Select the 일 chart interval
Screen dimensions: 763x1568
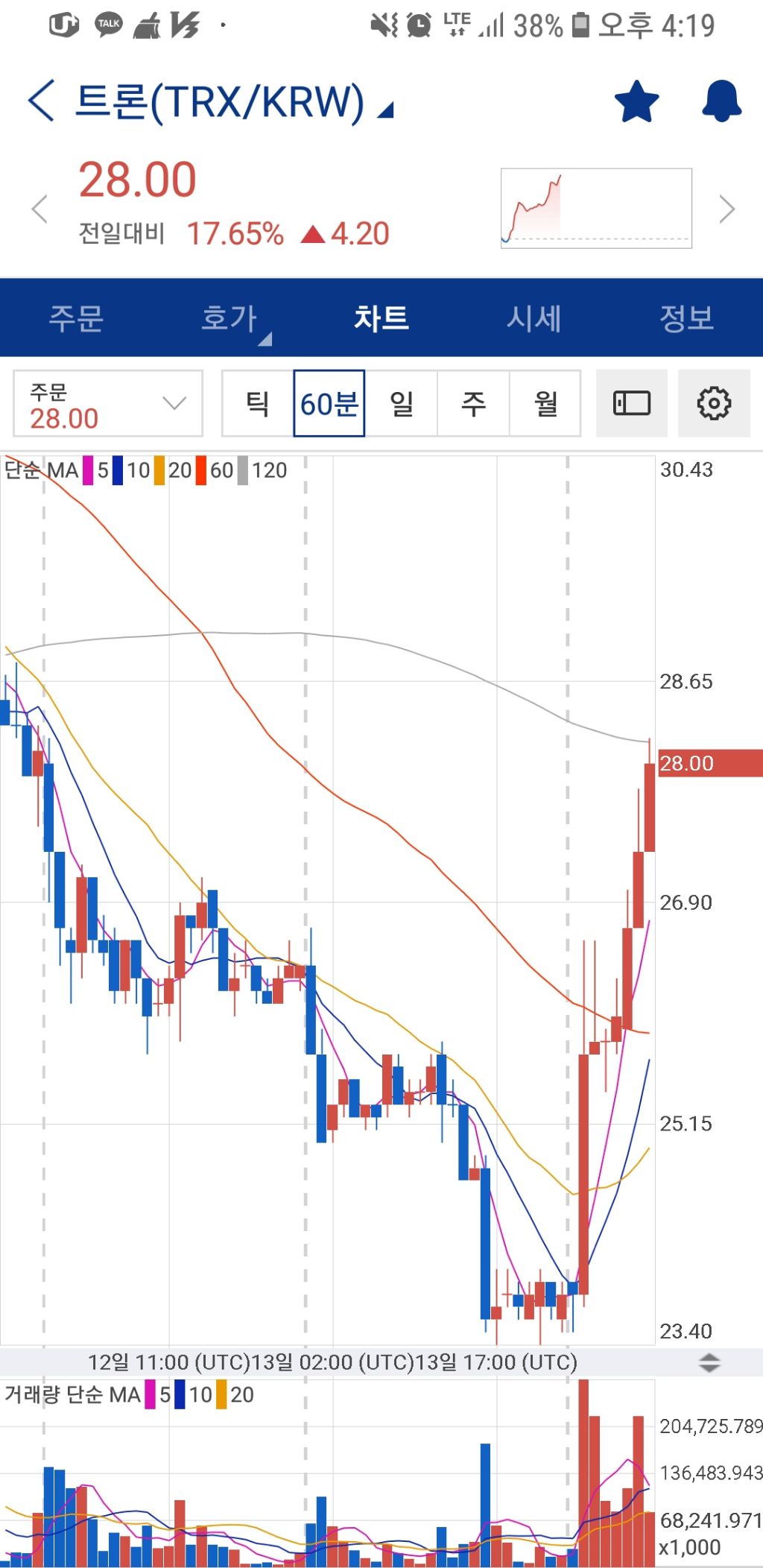click(x=401, y=404)
